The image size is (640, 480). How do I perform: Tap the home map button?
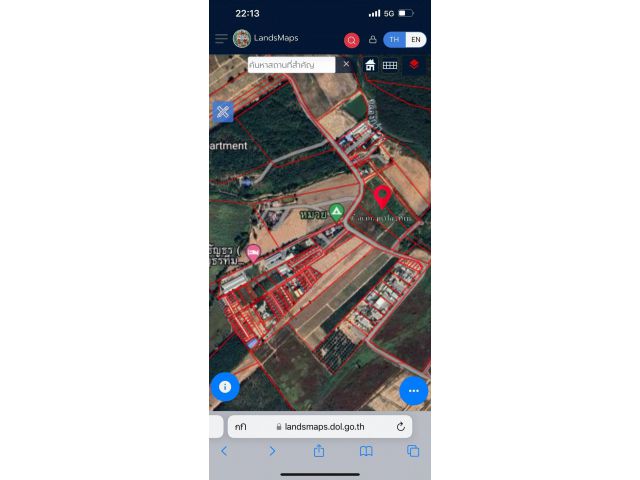(370, 65)
